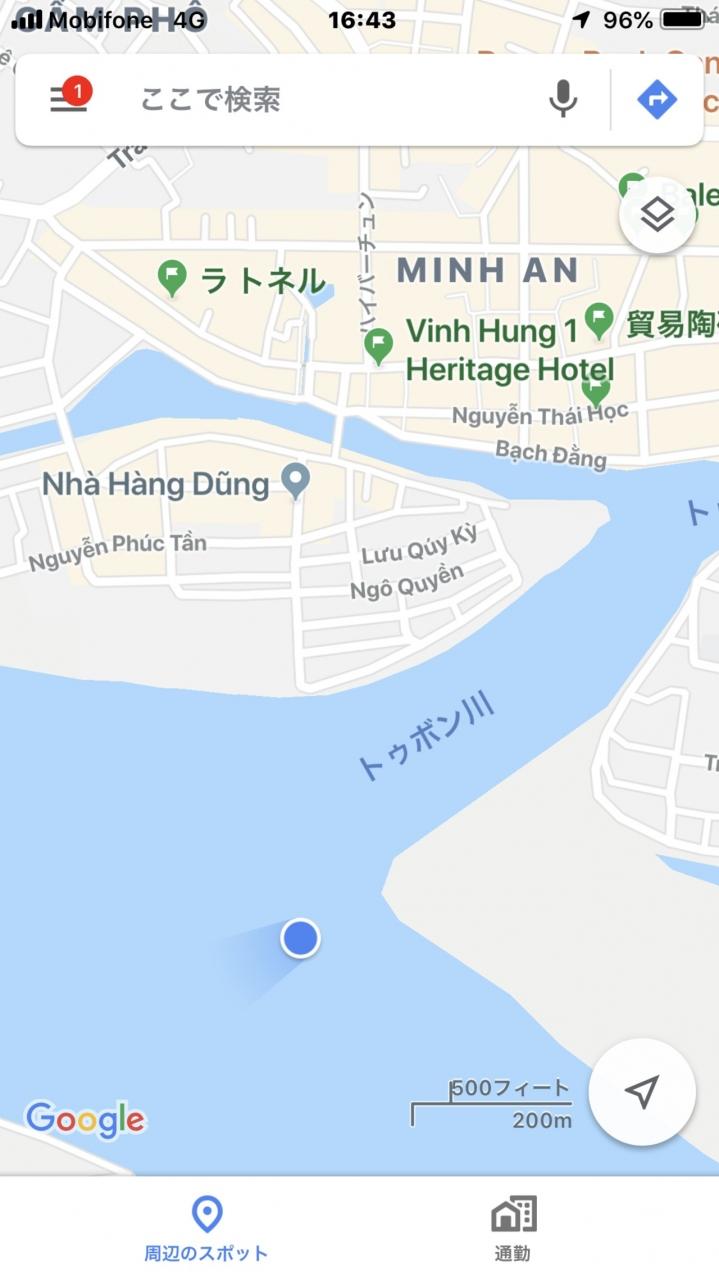Tap the blue current location dot
The image size is (719, 1280).
coord(300,938)
